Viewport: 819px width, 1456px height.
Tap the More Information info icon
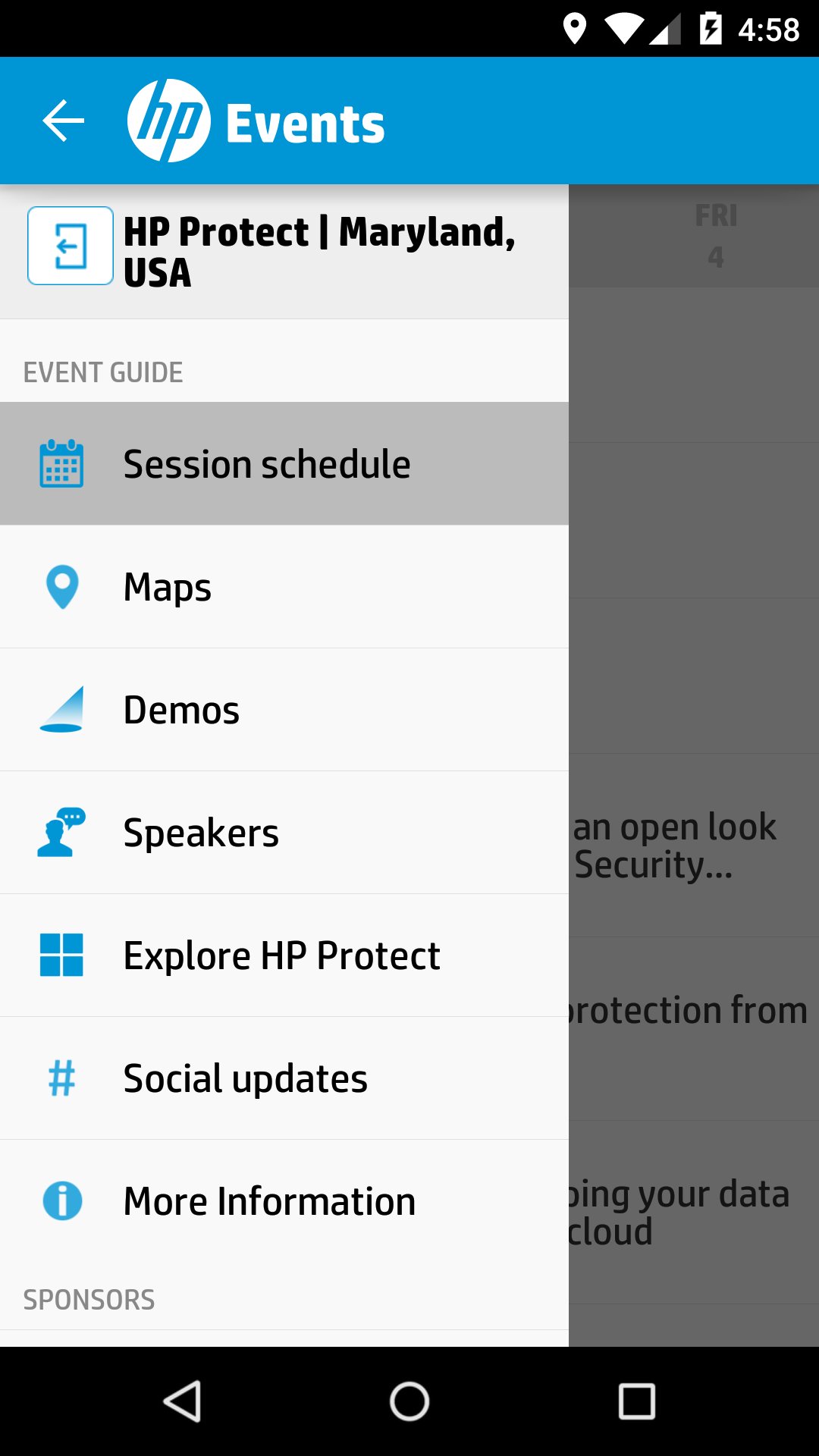point(61,1200)
